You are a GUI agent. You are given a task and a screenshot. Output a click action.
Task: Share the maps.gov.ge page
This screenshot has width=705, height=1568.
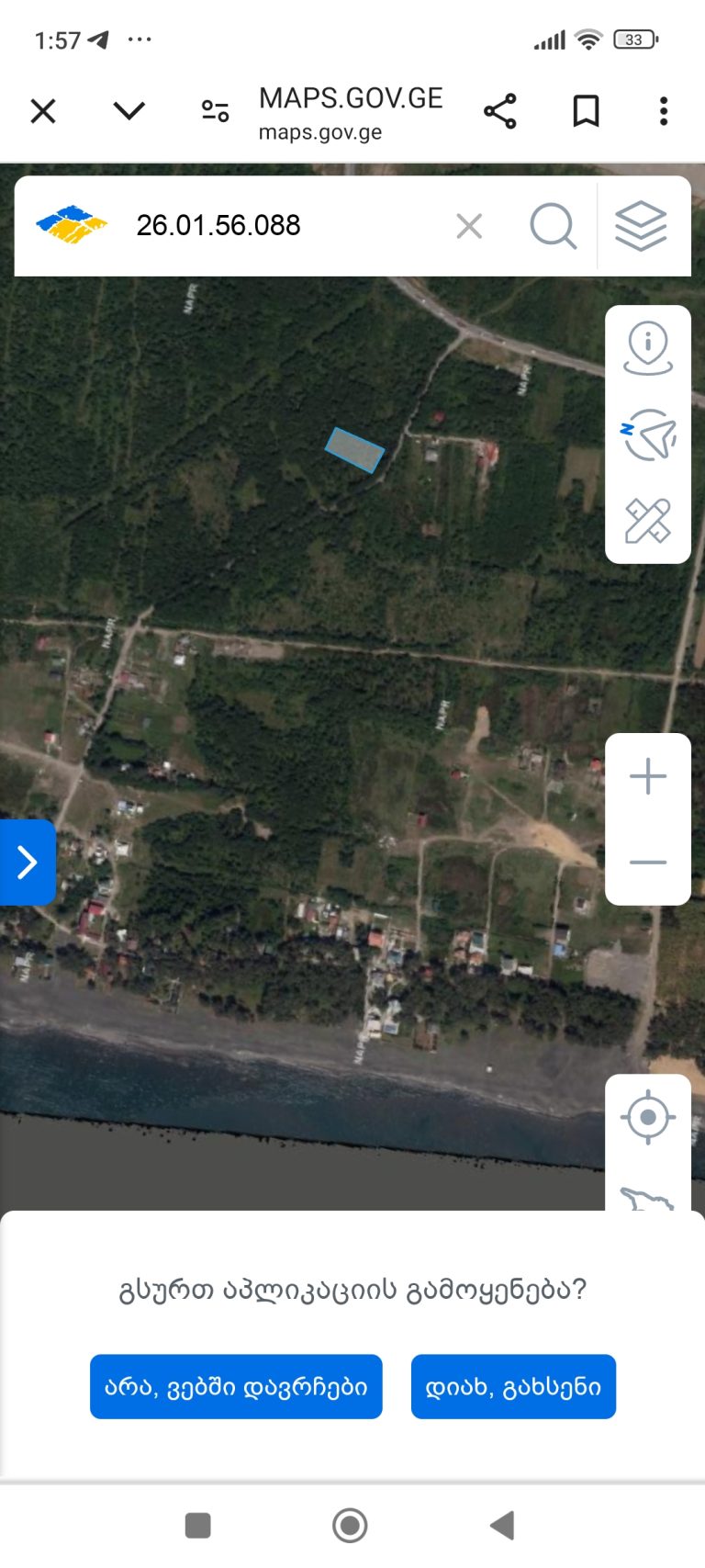(500, 112)
